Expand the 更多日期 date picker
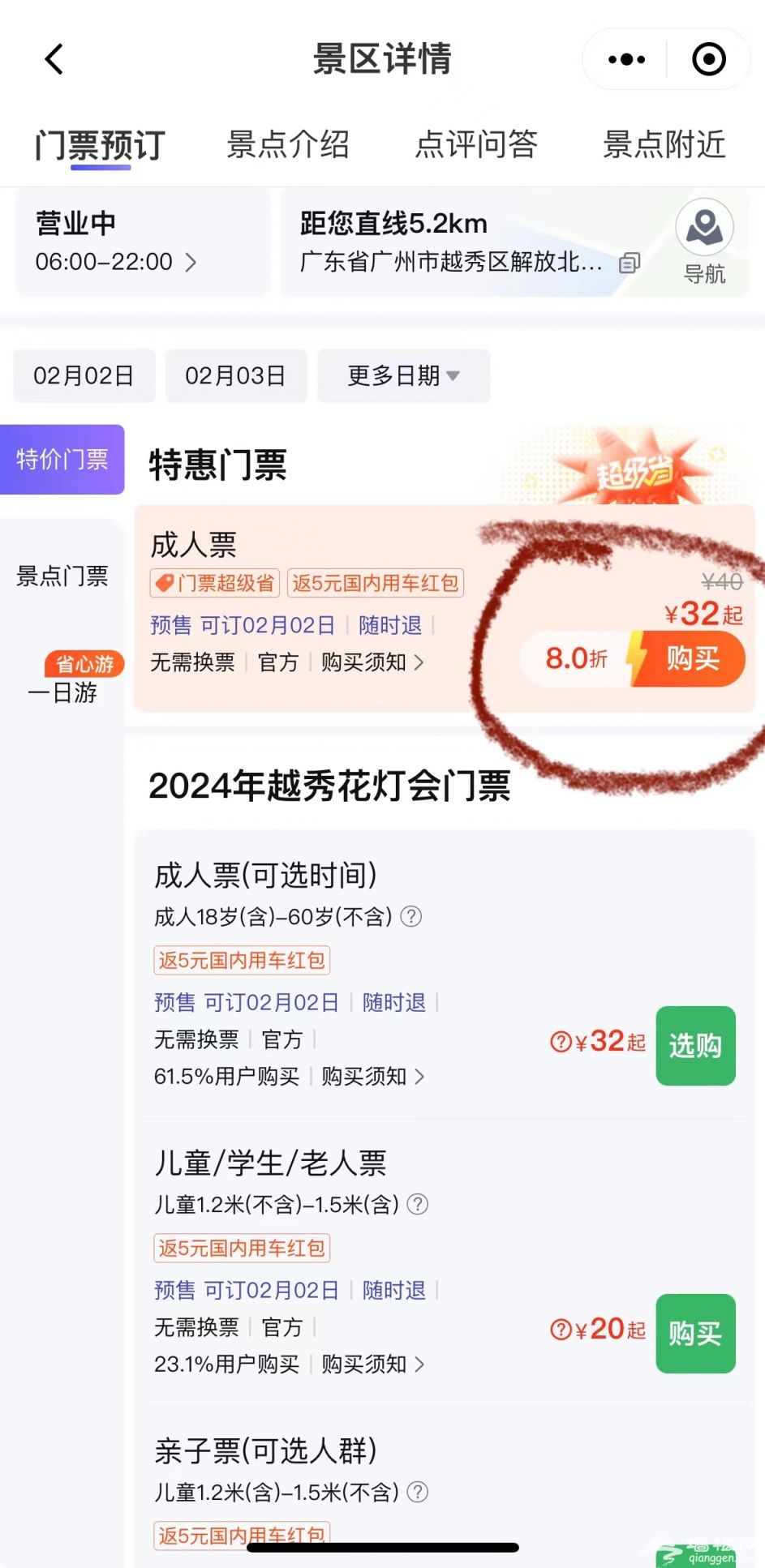The height and width of the screenshot is (1568, 765). [403, 375]
